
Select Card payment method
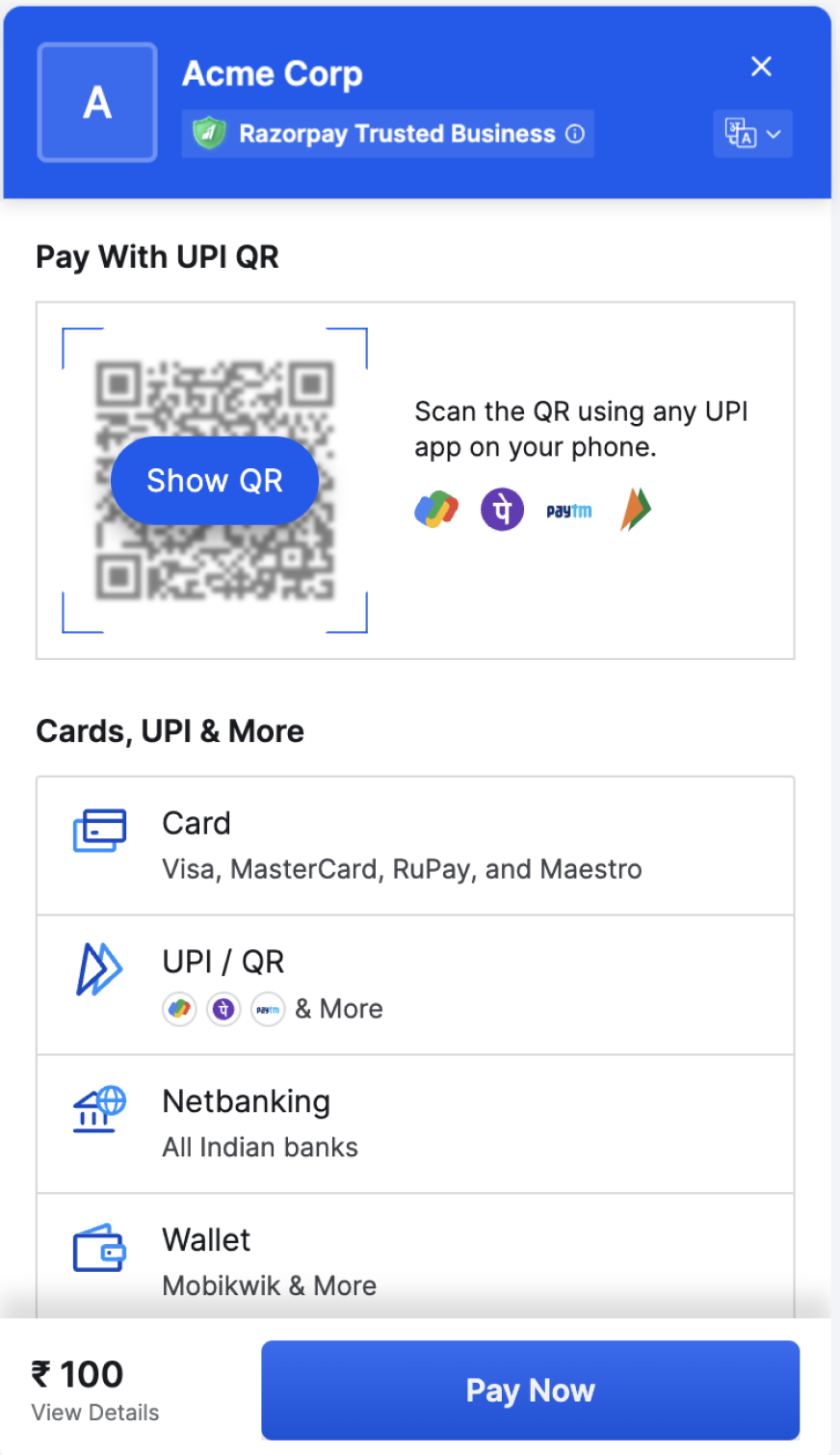414,845
